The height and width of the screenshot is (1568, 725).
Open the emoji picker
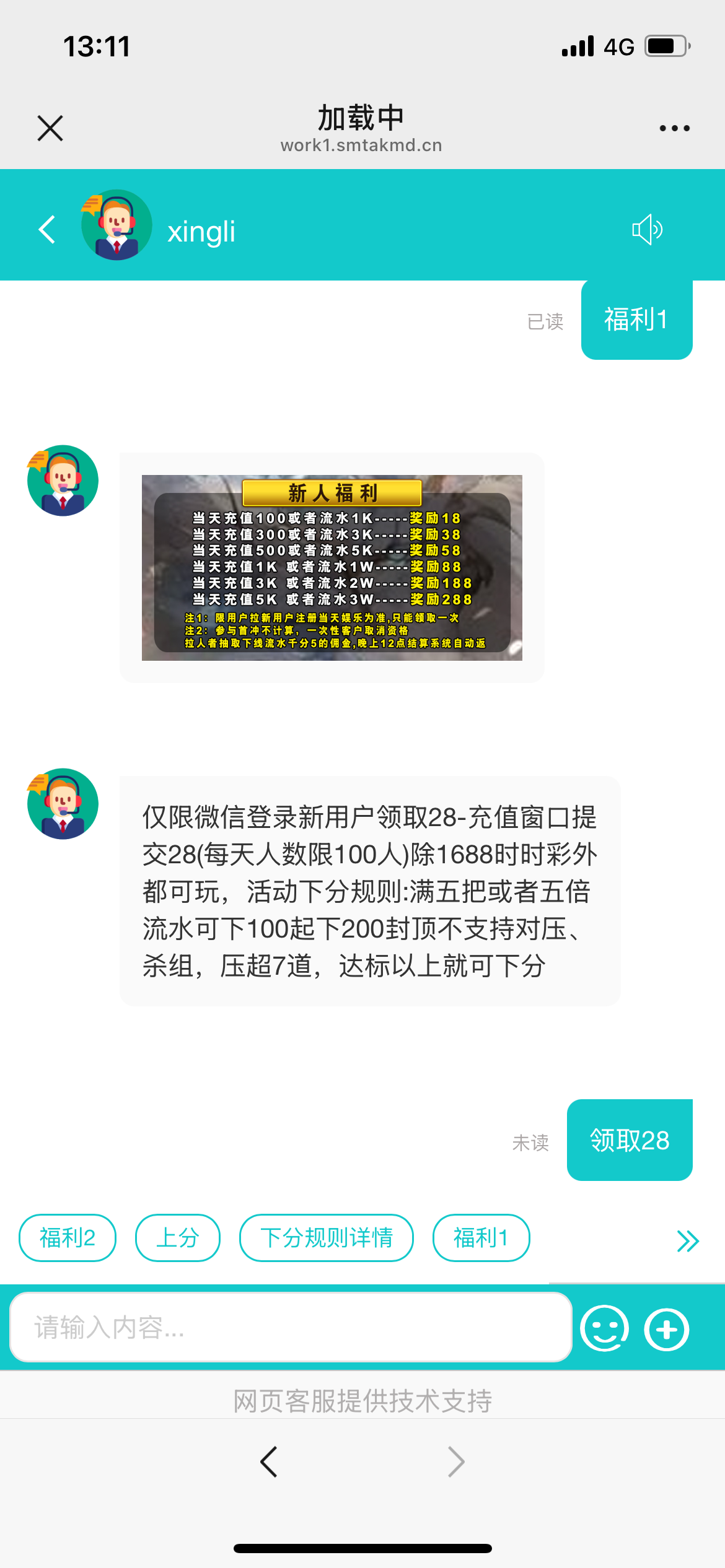[x=604, y=1328]
